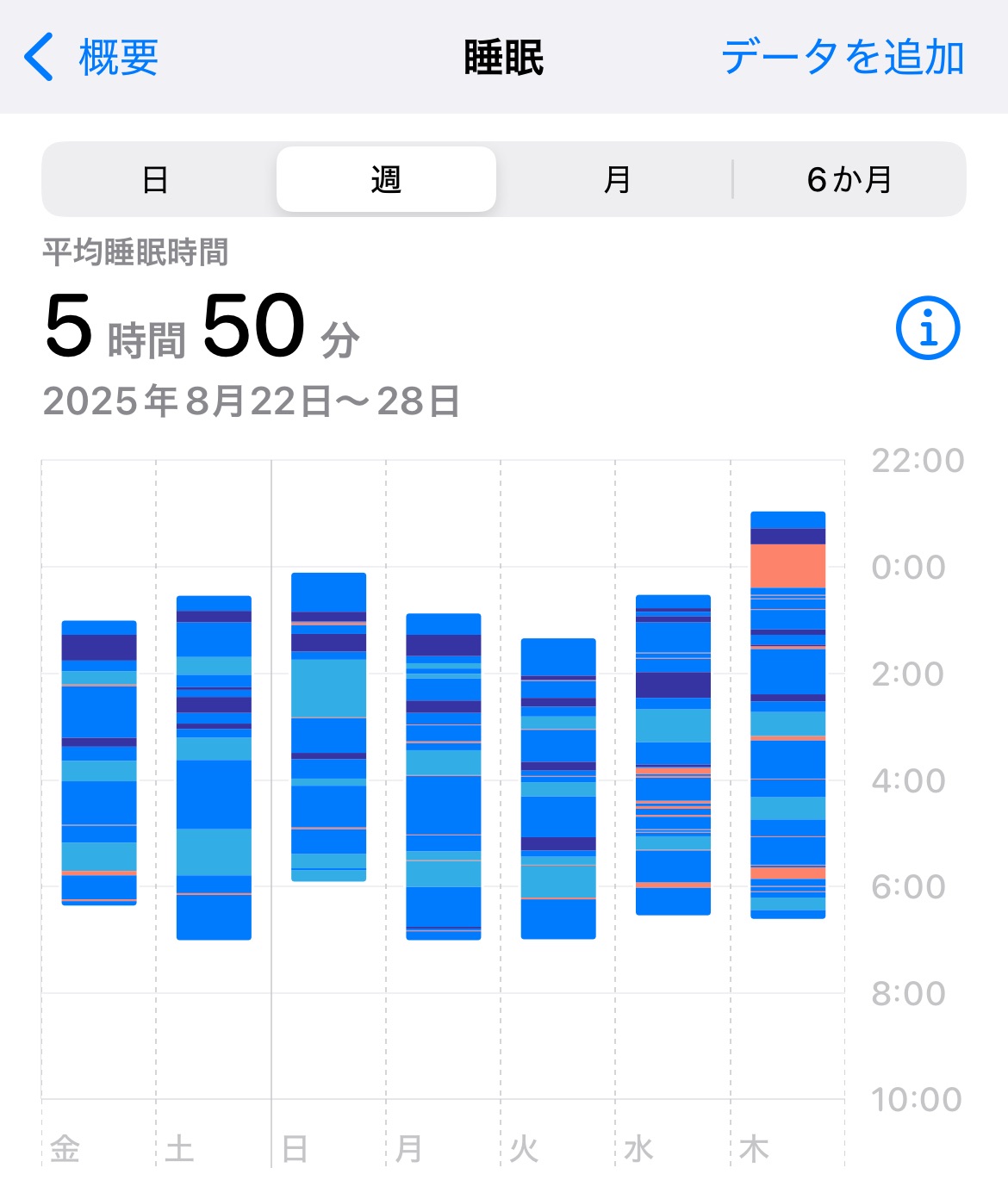Open the sleep info icon

tap(927, 328)
